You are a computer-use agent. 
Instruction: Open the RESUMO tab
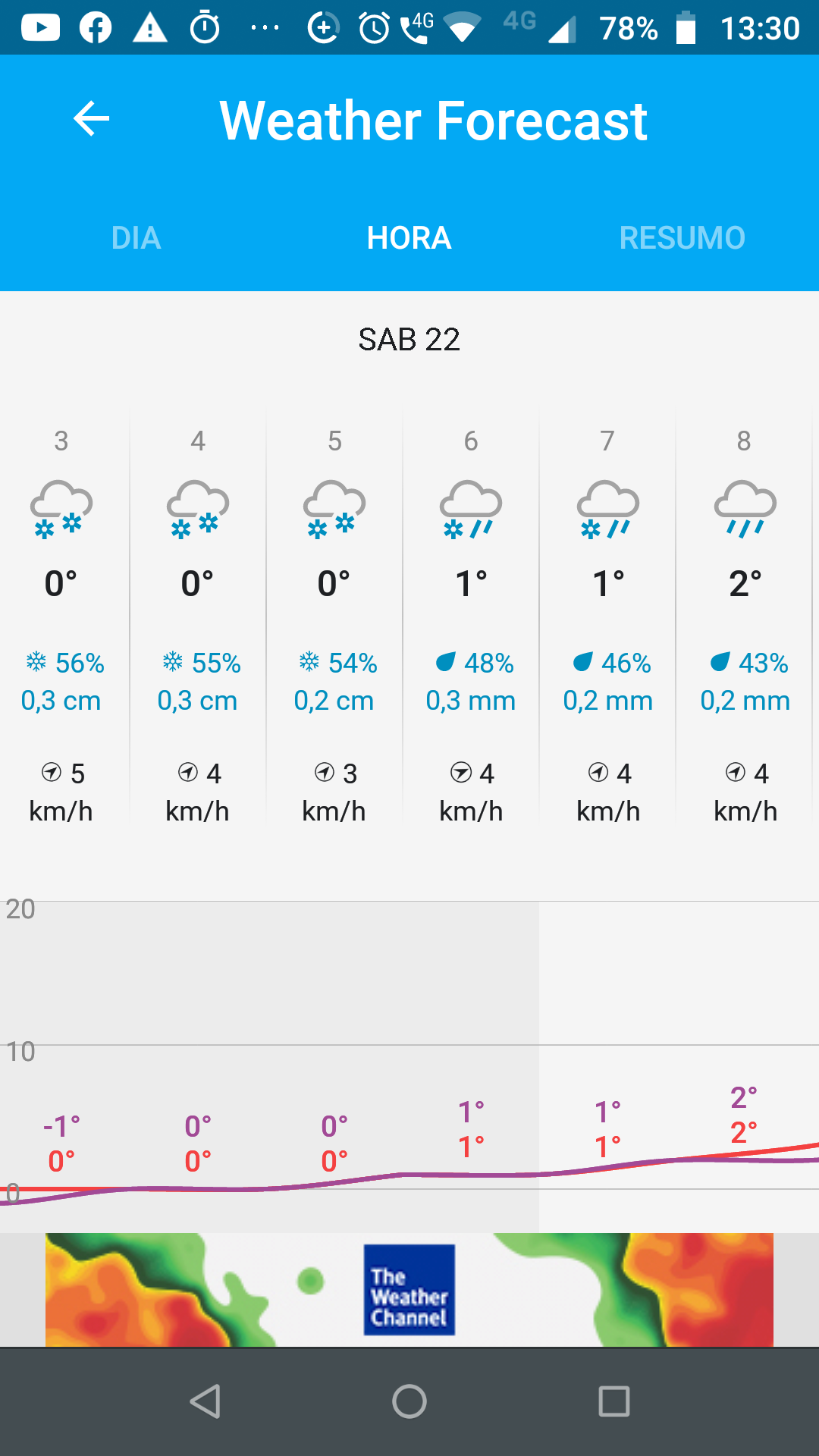pos(682,238)
